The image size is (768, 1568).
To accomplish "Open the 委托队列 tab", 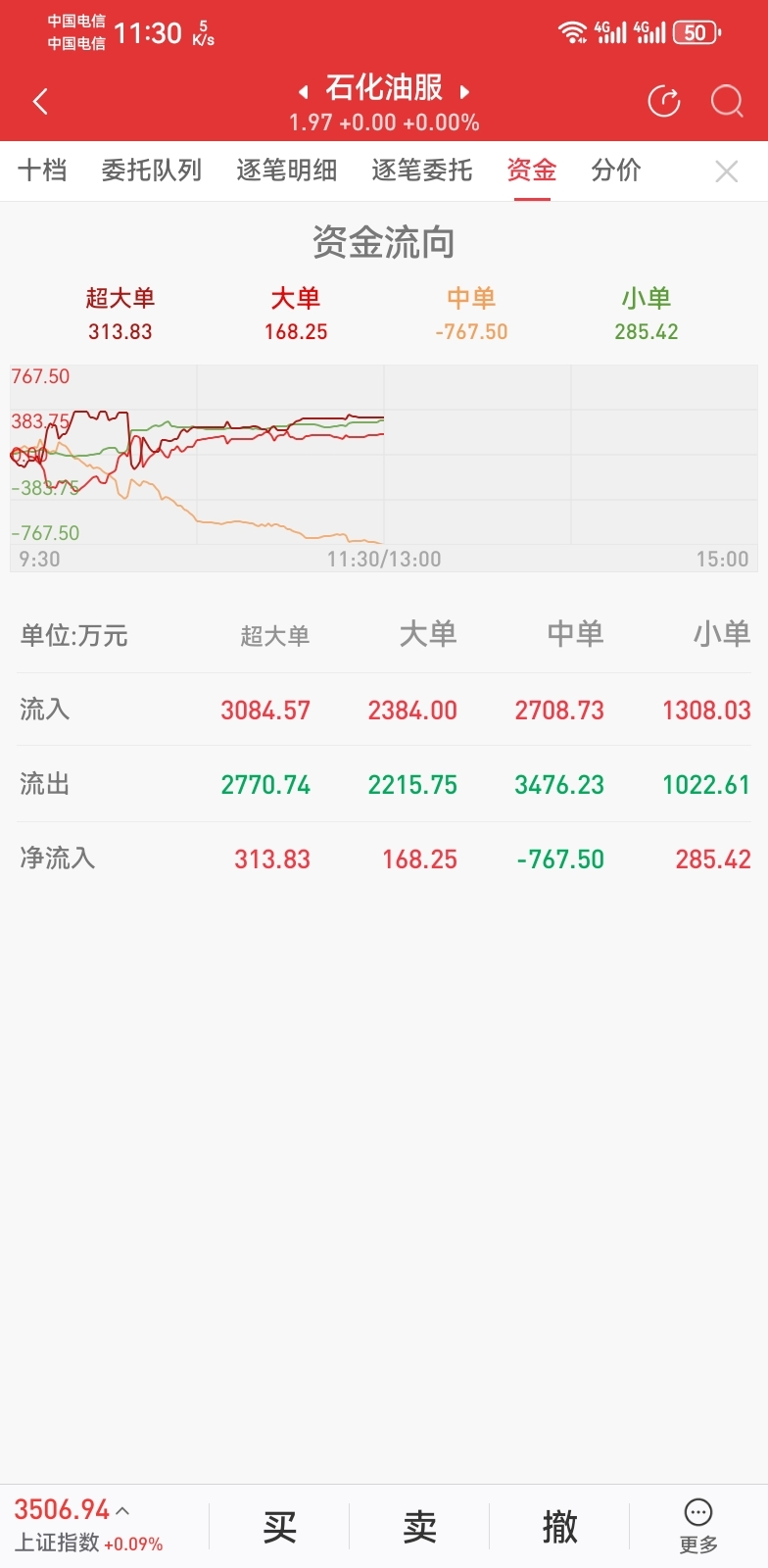I will point(152,171).
